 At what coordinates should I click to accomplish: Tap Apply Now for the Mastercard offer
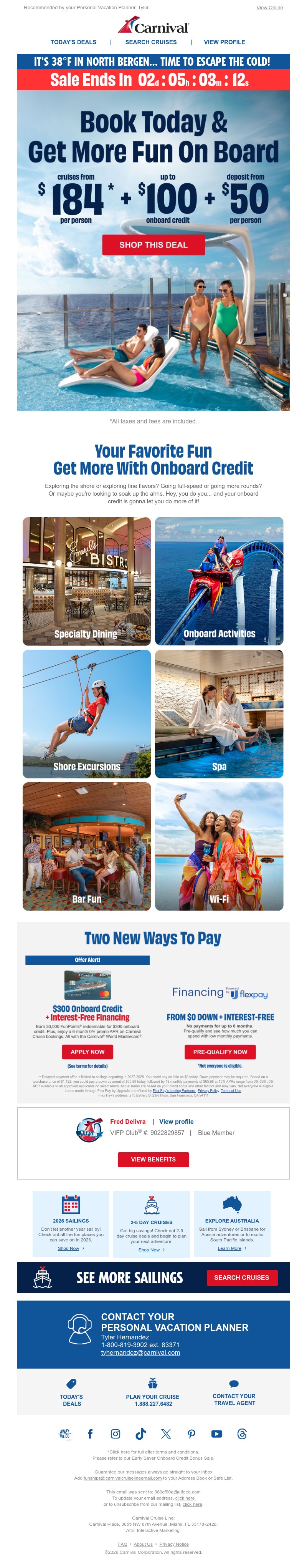pyautogui.click(x=87, y=1052)
